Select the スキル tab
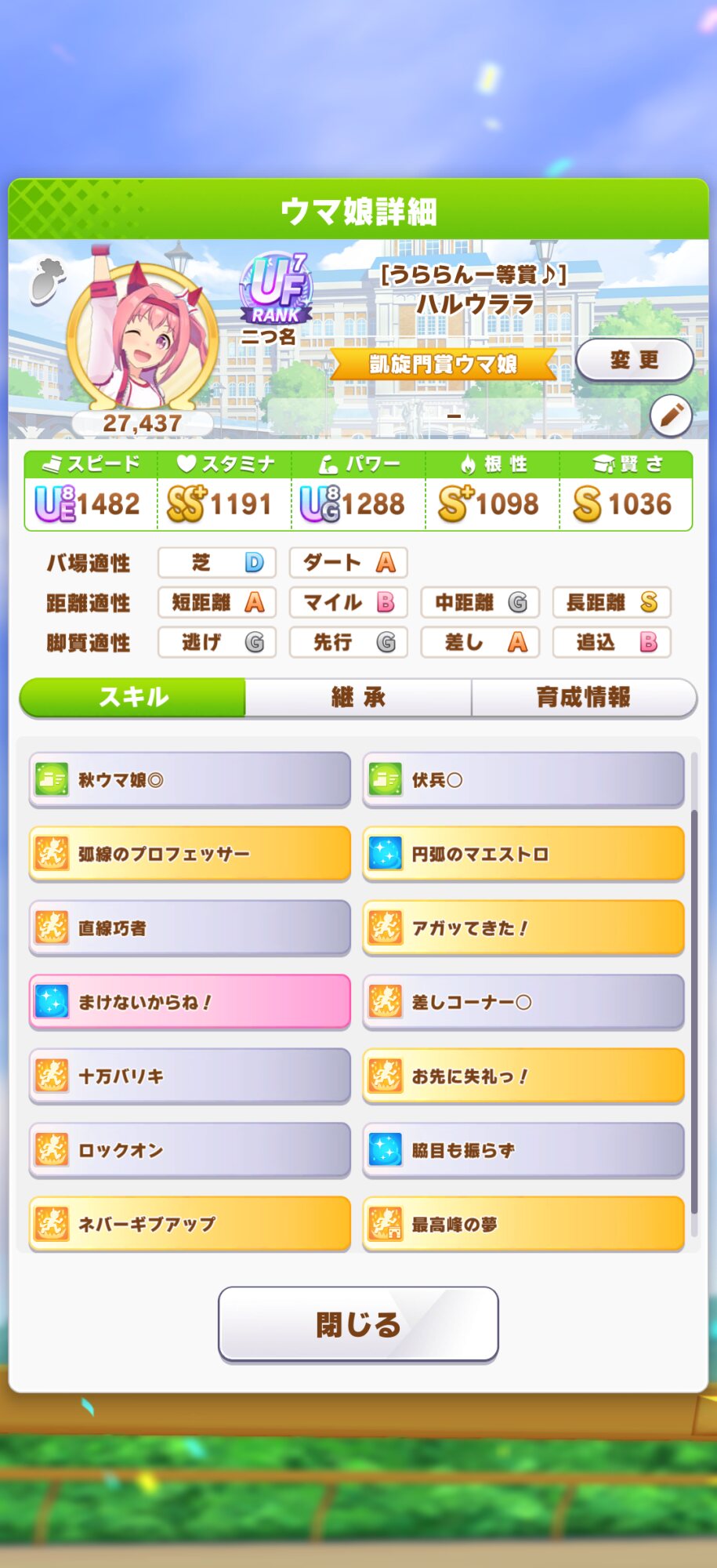Image resolution: width=717 pixels, height=1568 pixels. coord(133,697)
